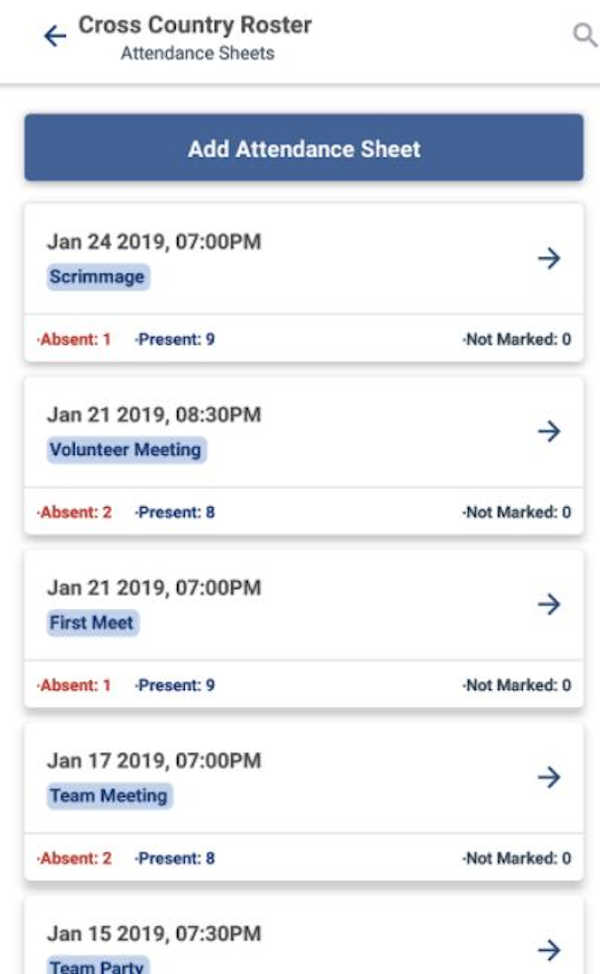Open the Team Meeting attendance sheet
600x974 pixels.
[x=548, y=777]
